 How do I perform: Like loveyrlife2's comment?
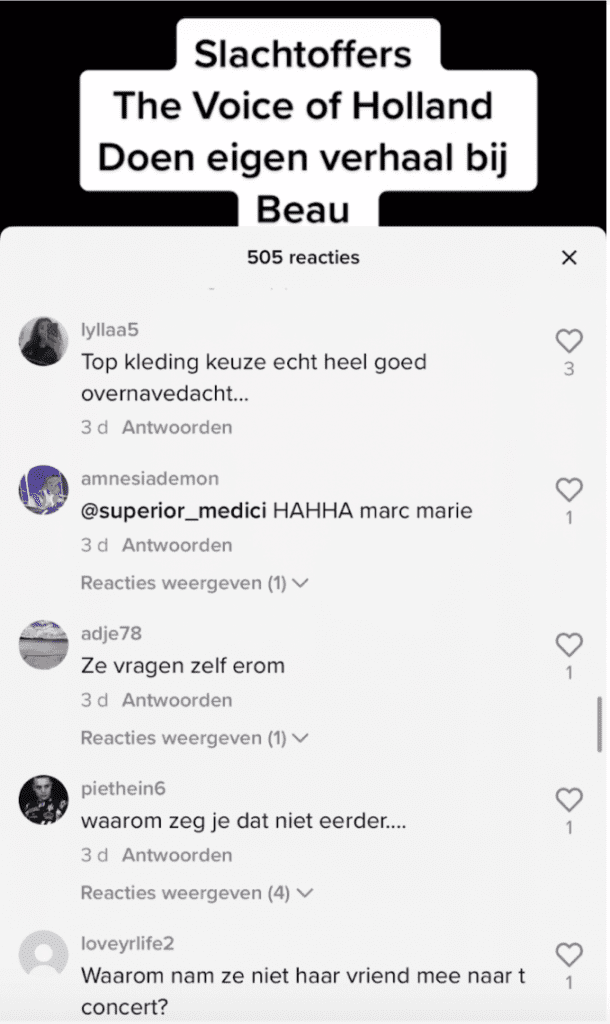coord(569,954)
